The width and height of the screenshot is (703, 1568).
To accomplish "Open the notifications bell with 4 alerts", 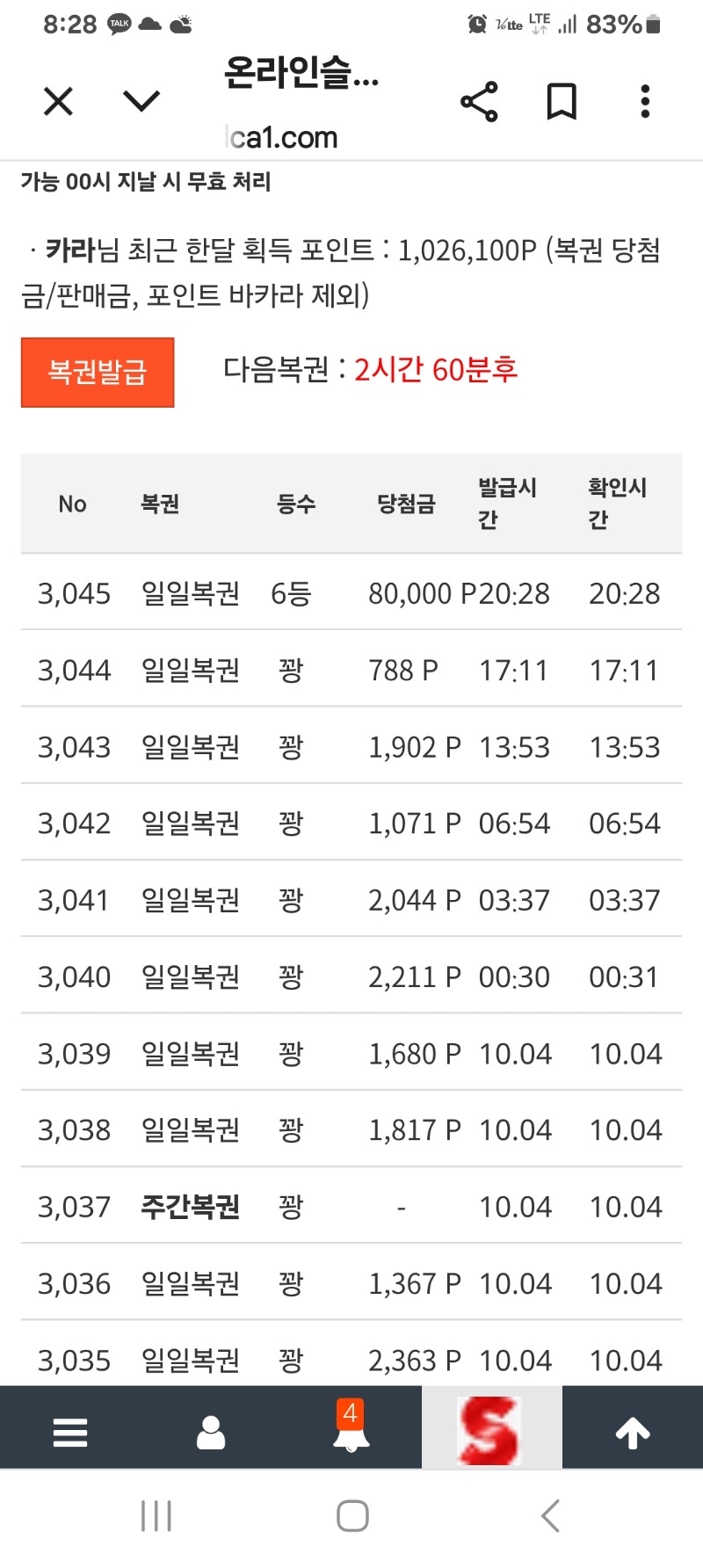I will point(351,1431).
